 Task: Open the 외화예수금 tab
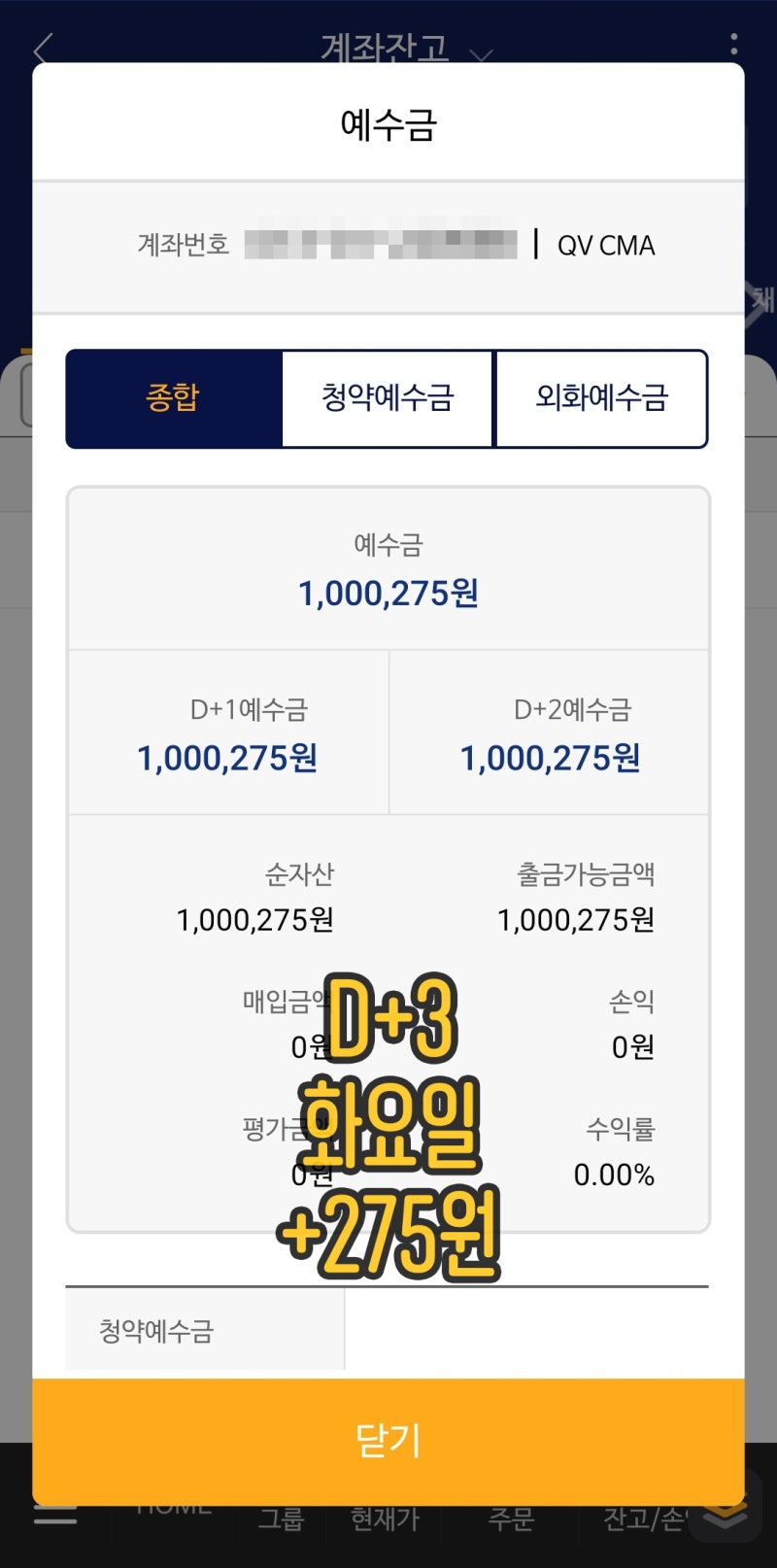[602, 398]
